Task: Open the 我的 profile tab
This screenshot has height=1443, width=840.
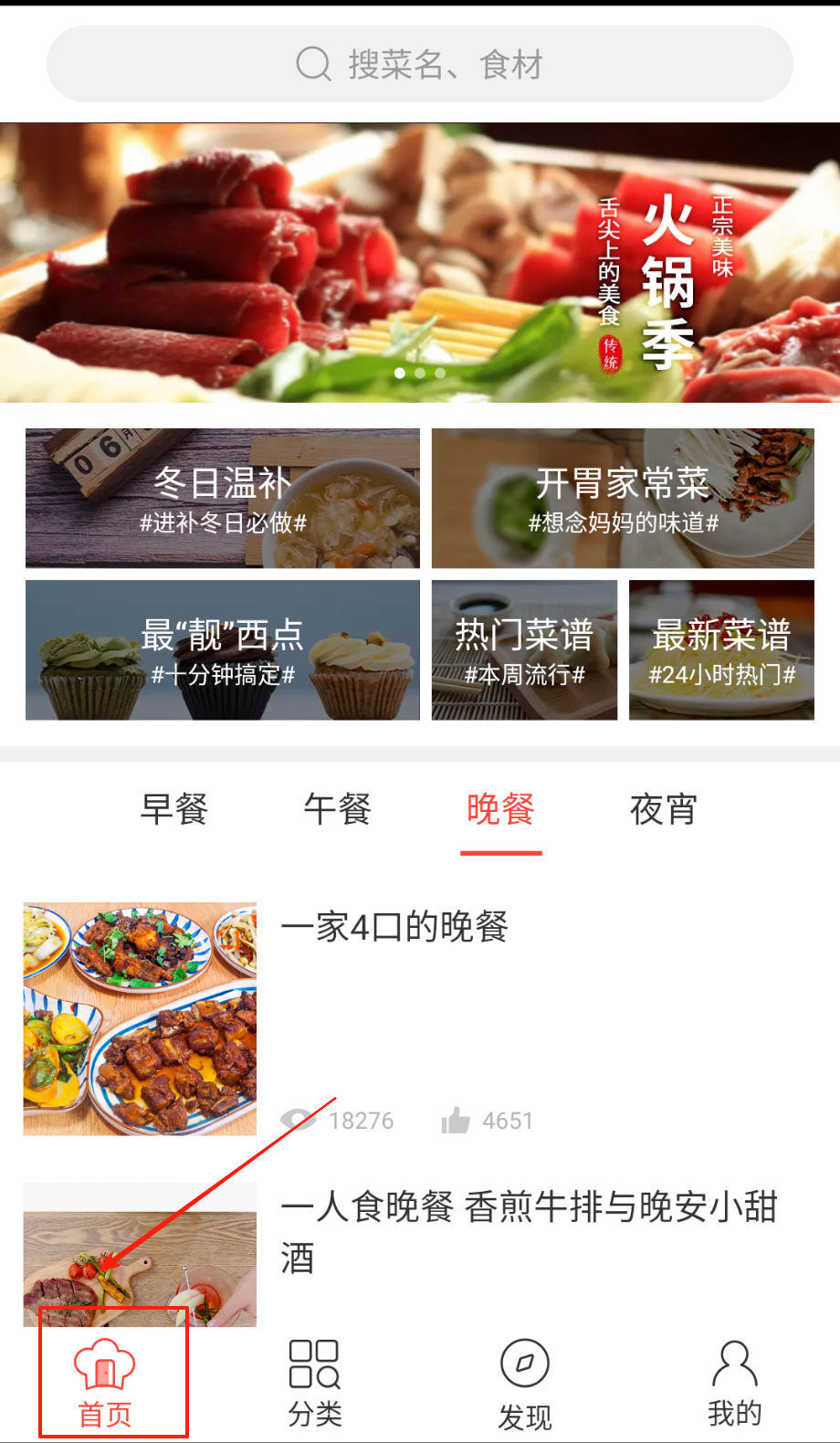Action: pyautogui.click(x=735, y=1384)
